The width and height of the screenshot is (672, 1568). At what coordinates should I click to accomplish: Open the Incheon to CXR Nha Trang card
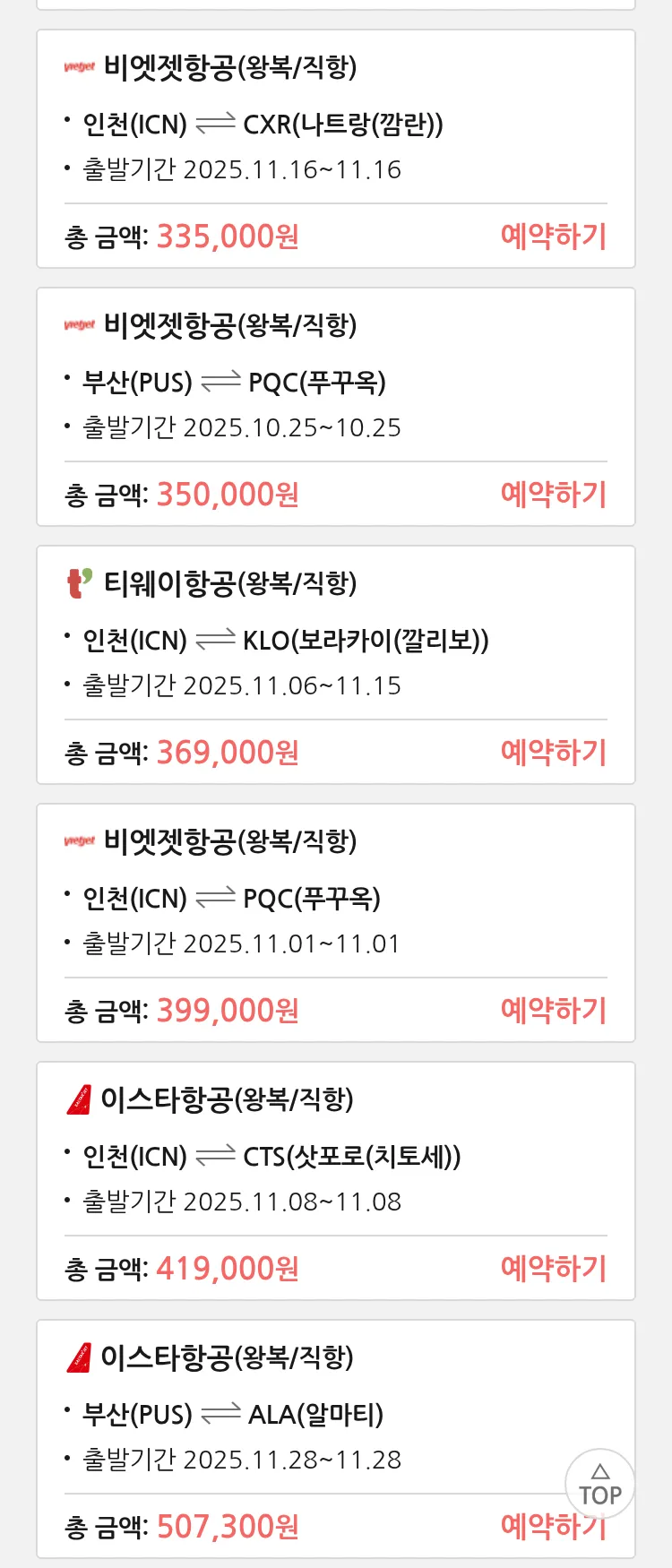click(x=335, y=124)
